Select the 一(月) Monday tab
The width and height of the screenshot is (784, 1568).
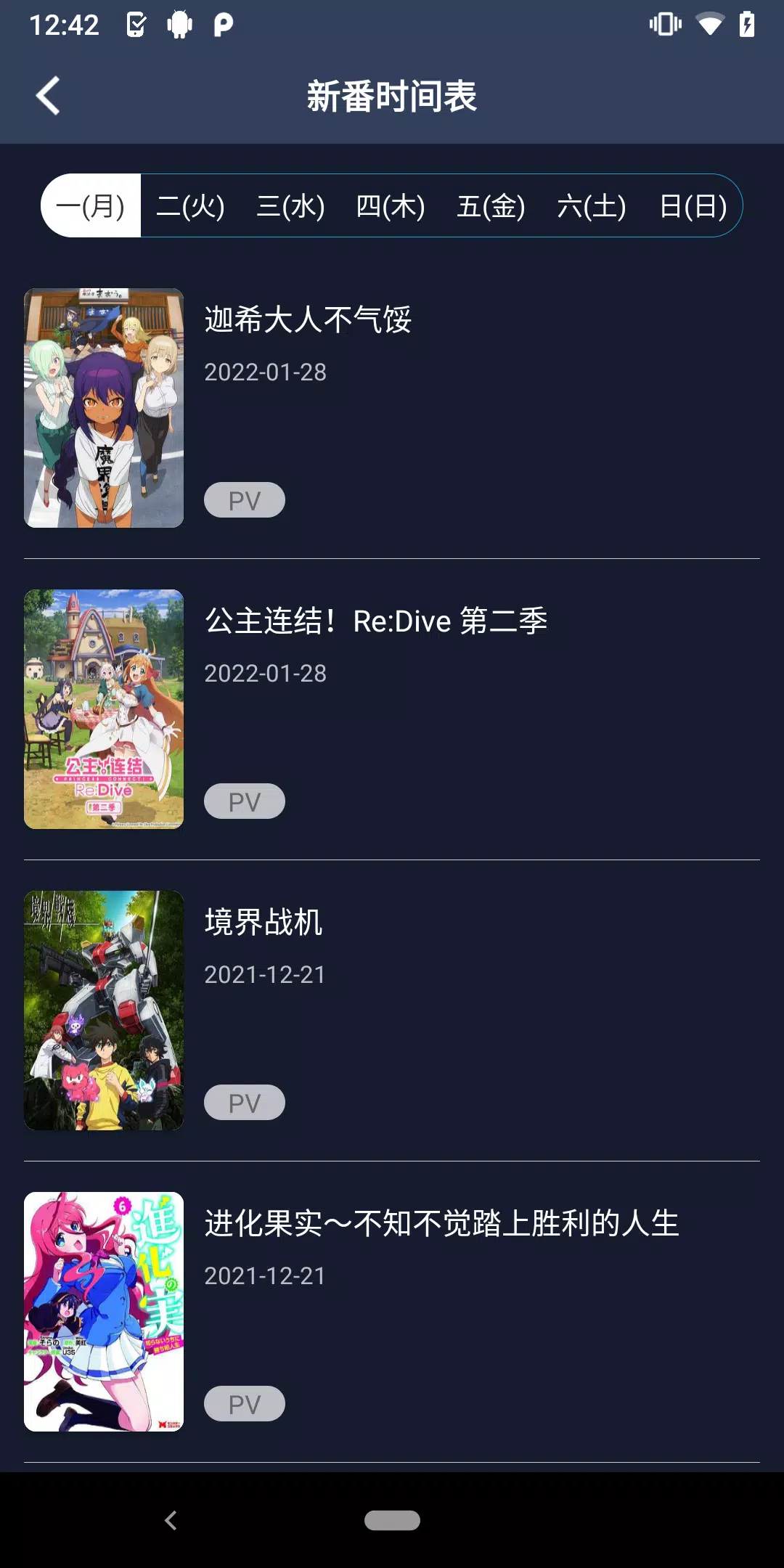(91, 206)
